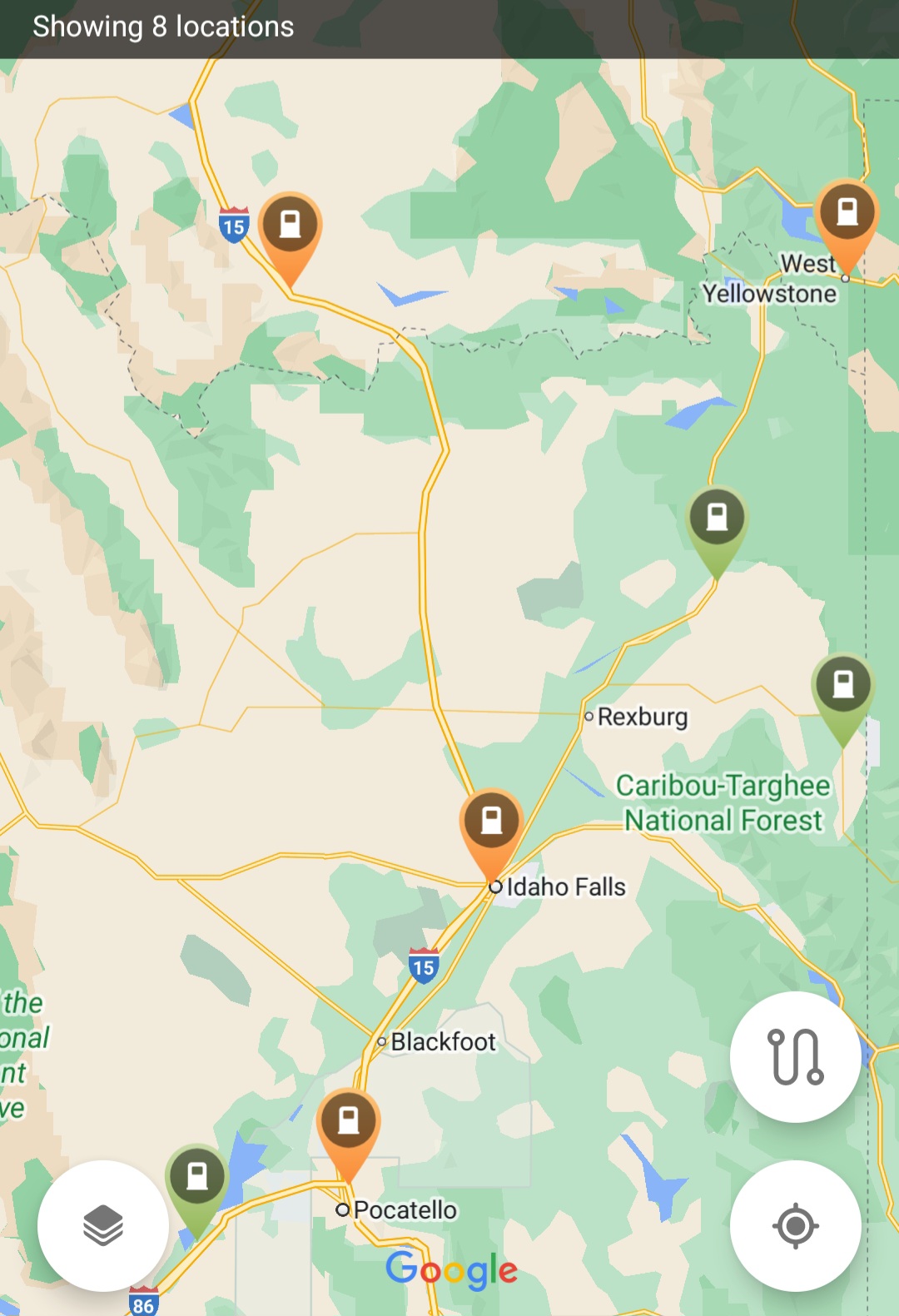Select the green pin north of Rexburg
The image size is (899, 1316).
(x=717, y=519)
